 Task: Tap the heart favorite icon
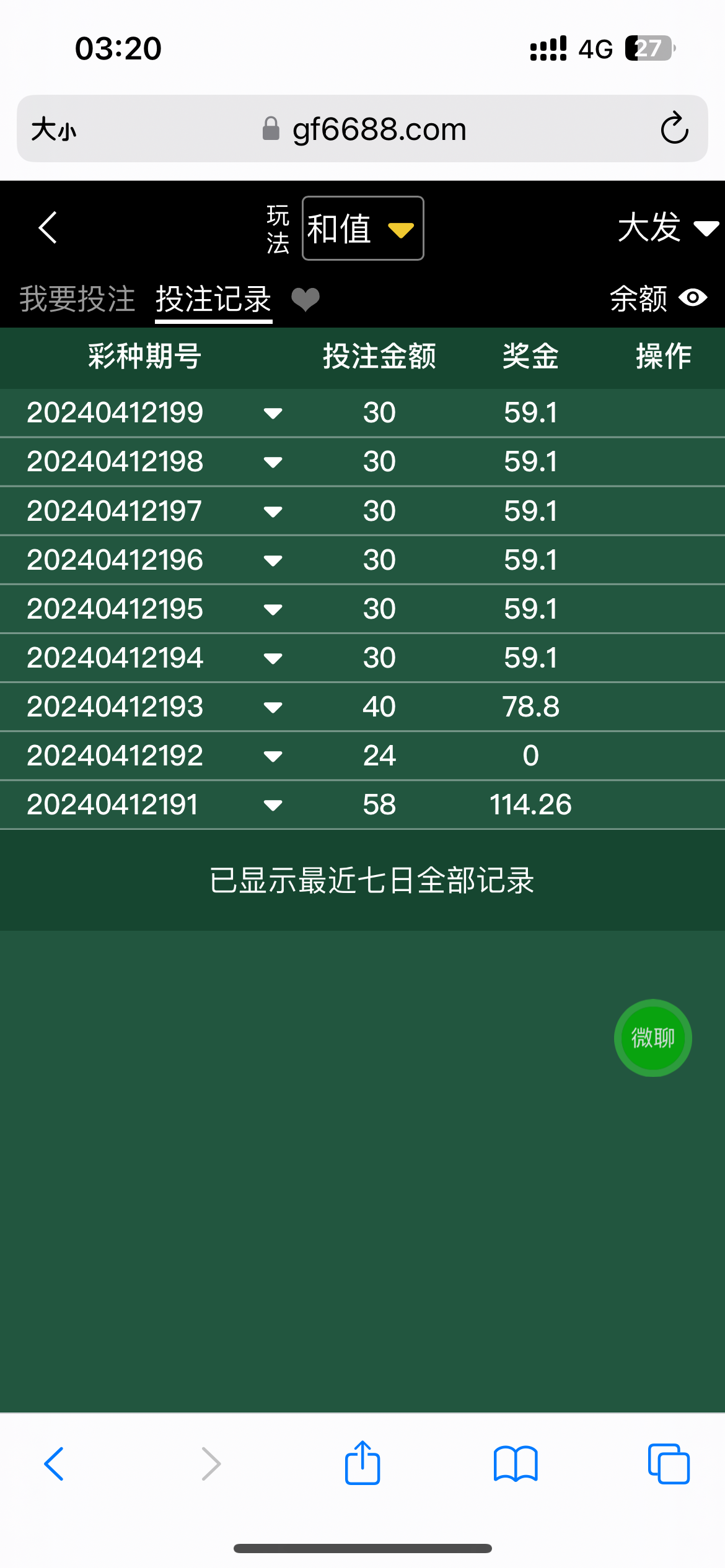[x=305, y=300]
